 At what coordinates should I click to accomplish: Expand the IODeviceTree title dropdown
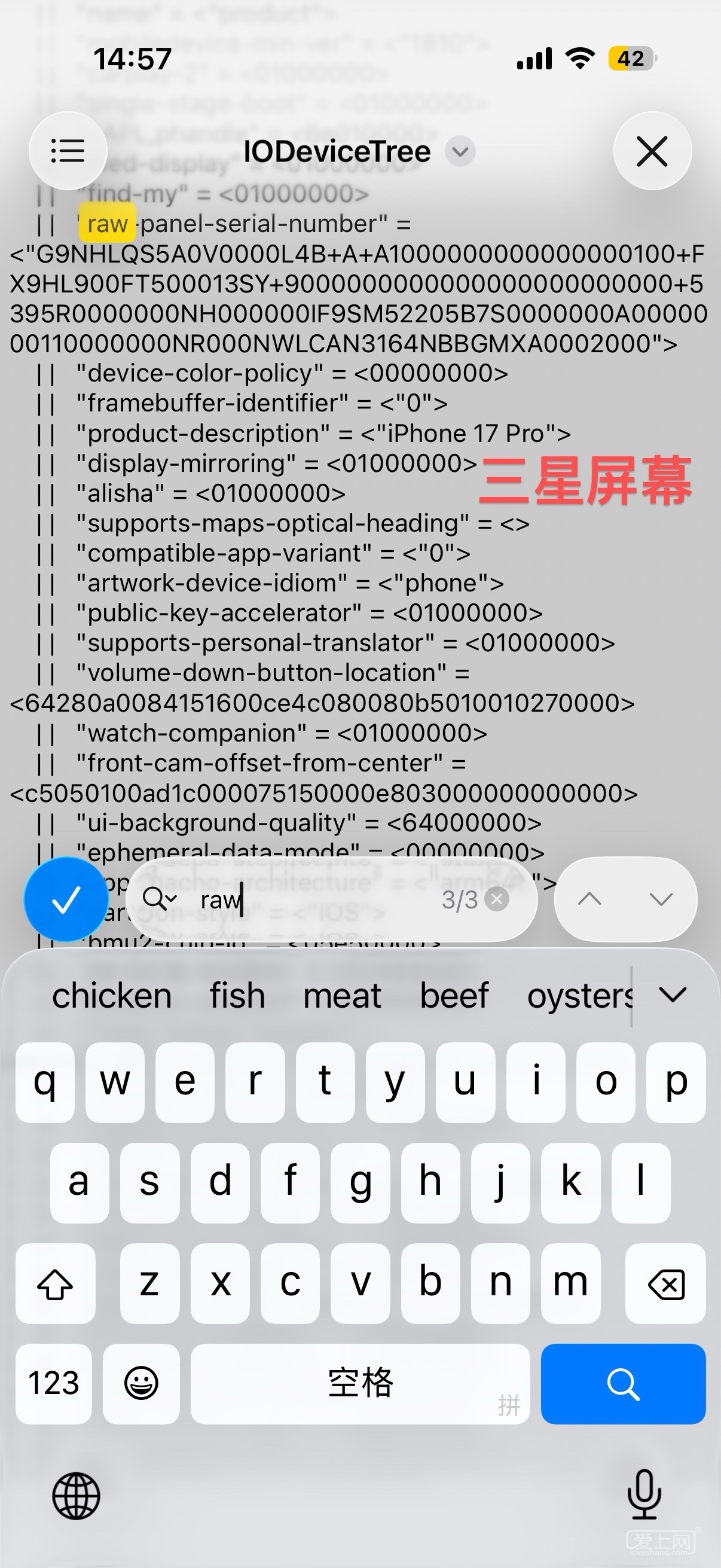pos(460,151)
